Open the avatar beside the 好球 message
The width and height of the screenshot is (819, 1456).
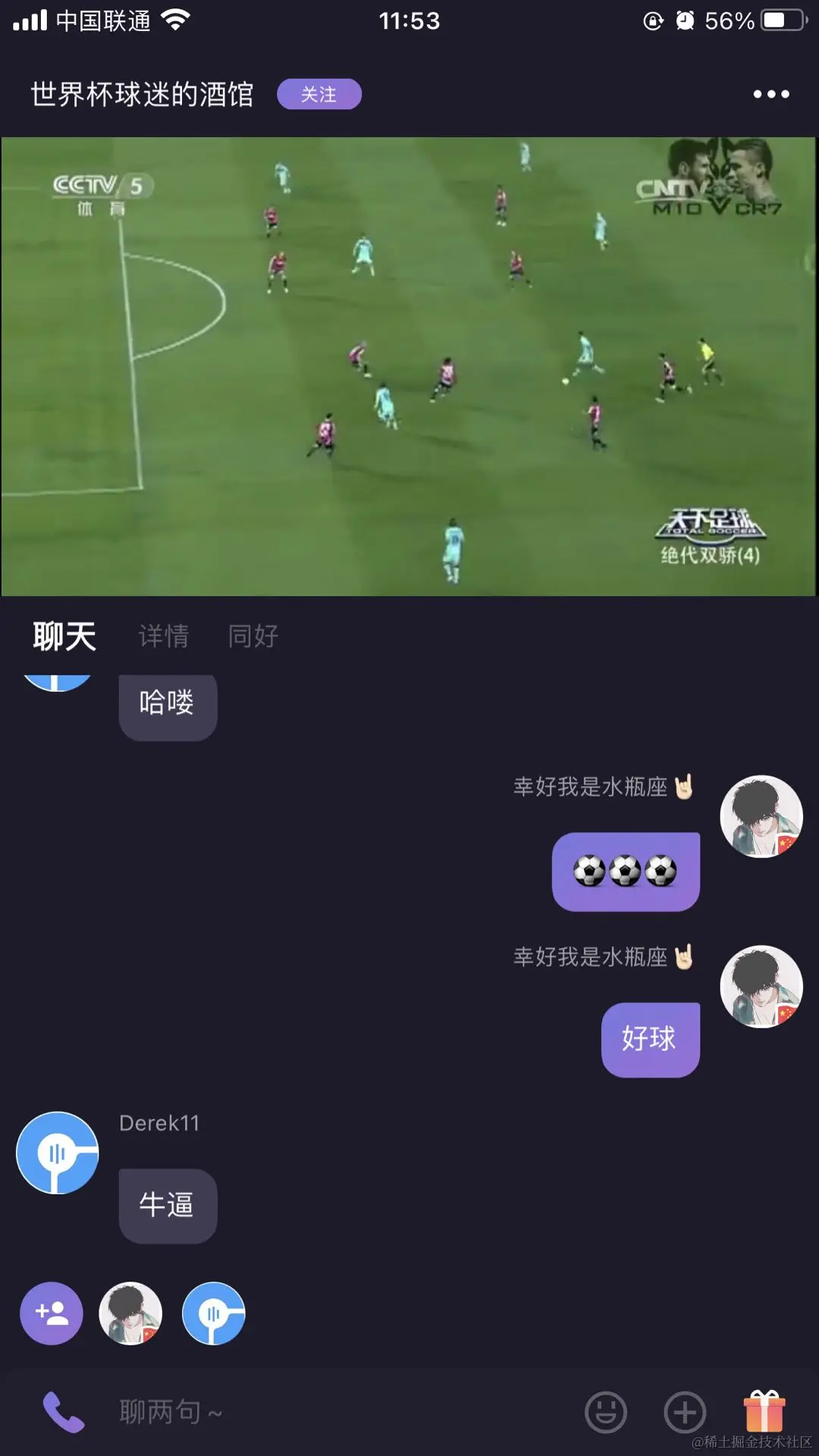click(x=761, y=987)
